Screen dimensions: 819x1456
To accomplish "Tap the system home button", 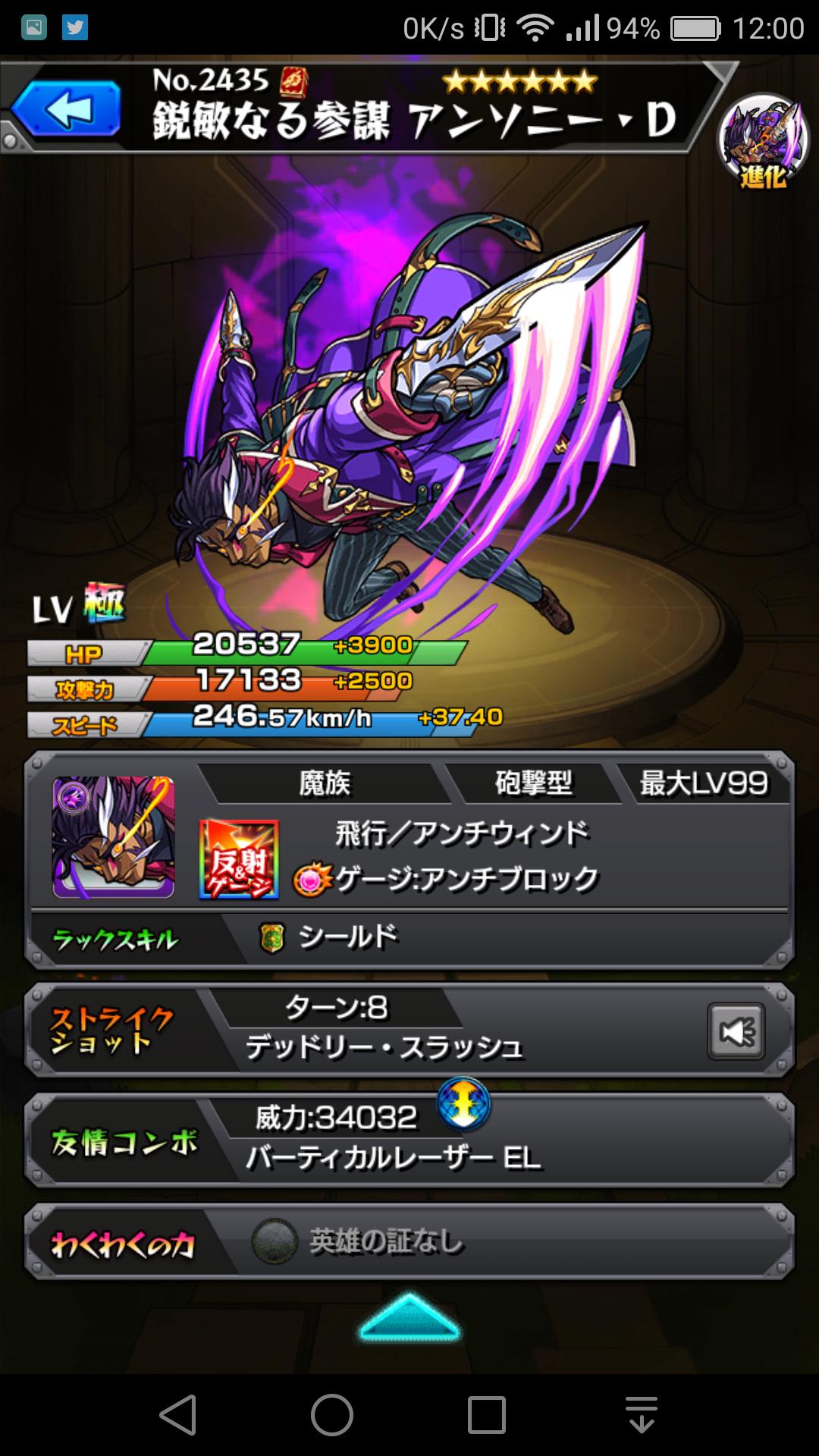I will click(332, 1415).
